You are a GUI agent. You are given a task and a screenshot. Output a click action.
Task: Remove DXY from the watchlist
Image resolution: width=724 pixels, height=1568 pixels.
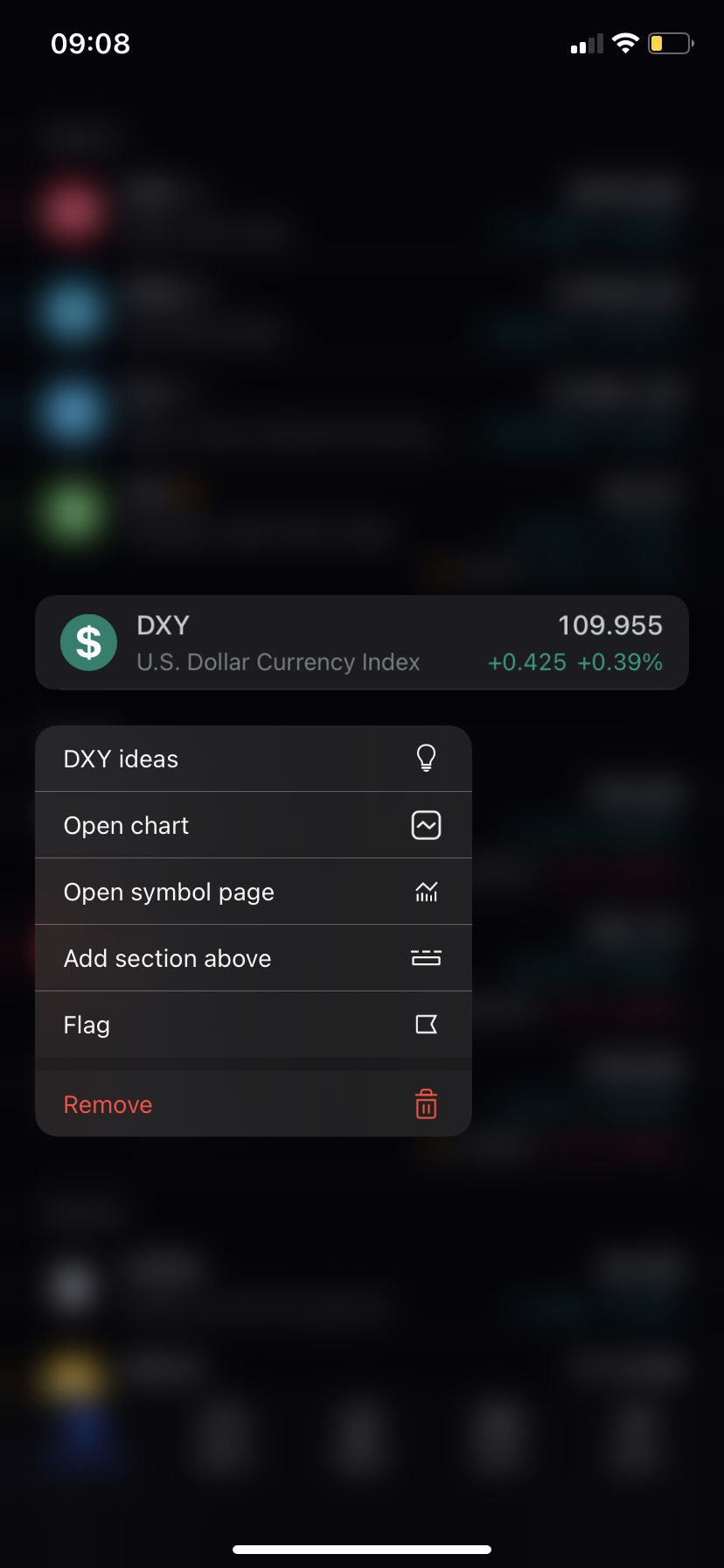pyautogui.click(x=253, y=1104)
